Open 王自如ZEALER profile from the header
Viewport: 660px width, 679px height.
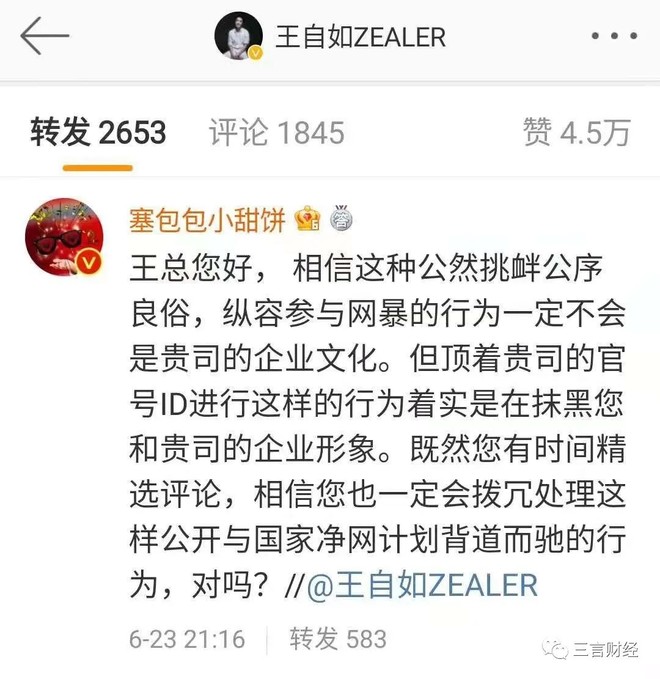point(330,38)
